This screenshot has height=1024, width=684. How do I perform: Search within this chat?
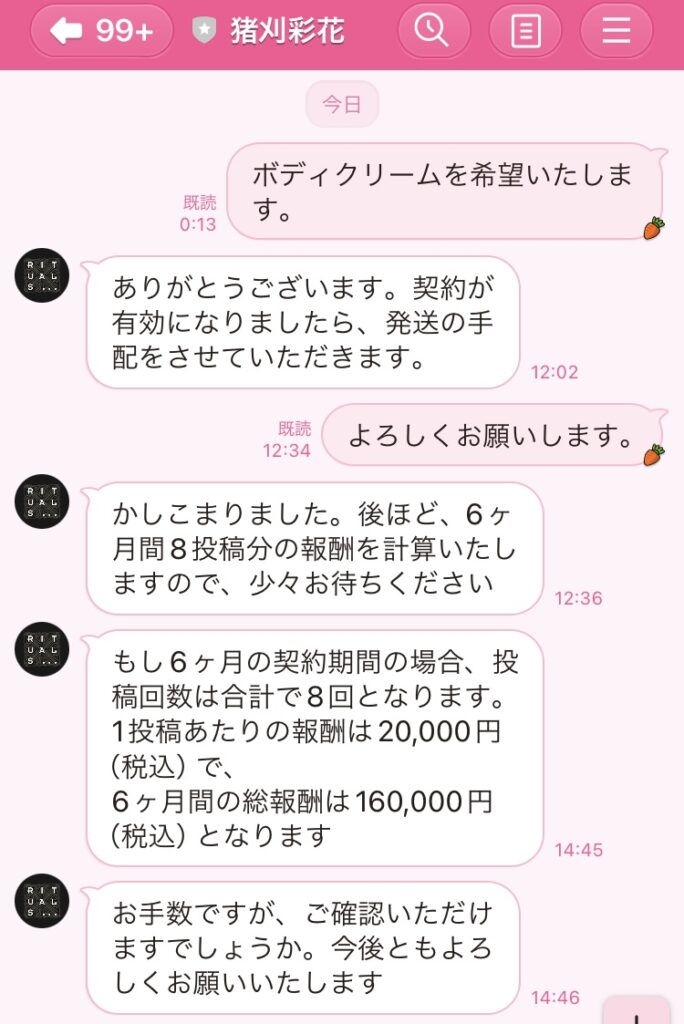(433, 31)
